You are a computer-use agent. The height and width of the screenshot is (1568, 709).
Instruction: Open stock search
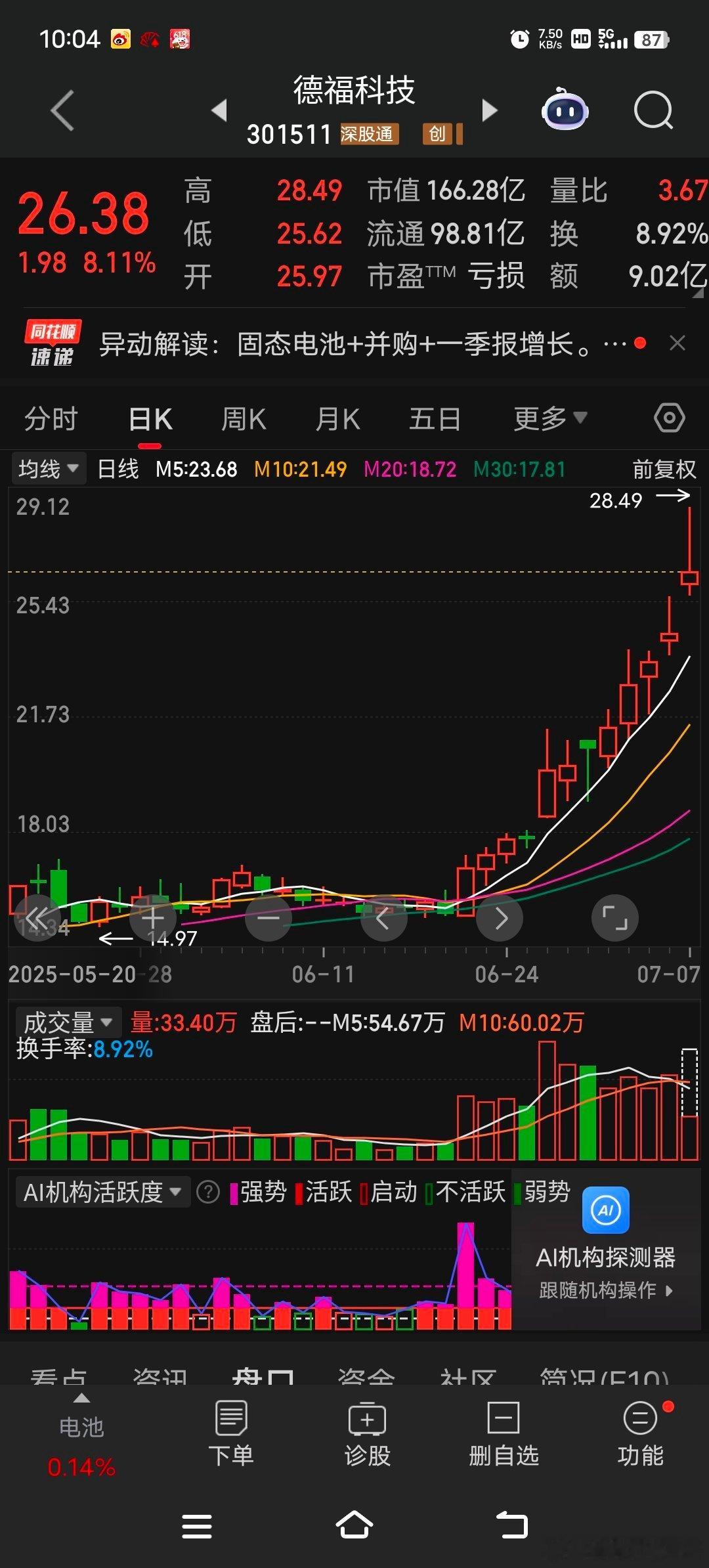coord(653,110)
